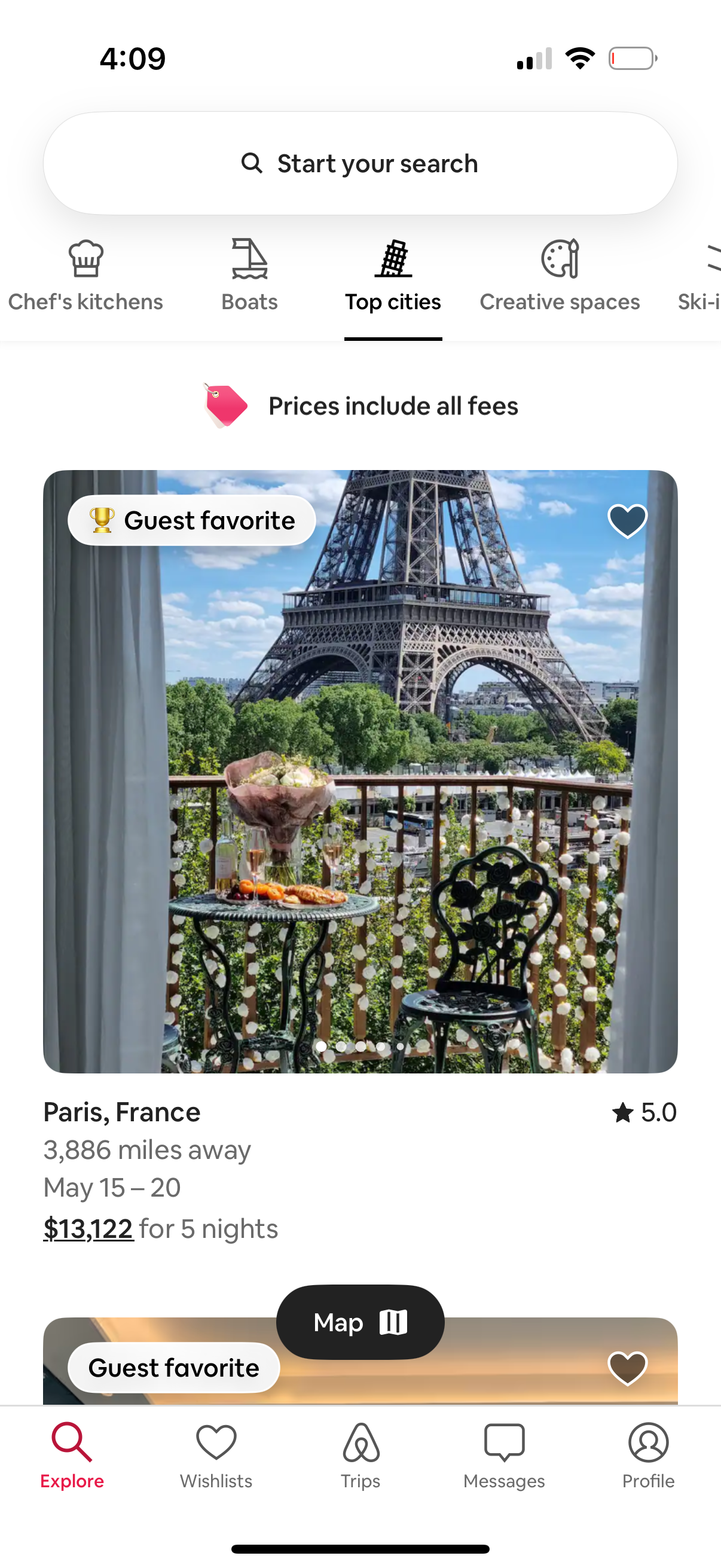Open Wishlists from the bottom bar
This screenshot has width=721, height=1568.
(x=216, y=1455)
